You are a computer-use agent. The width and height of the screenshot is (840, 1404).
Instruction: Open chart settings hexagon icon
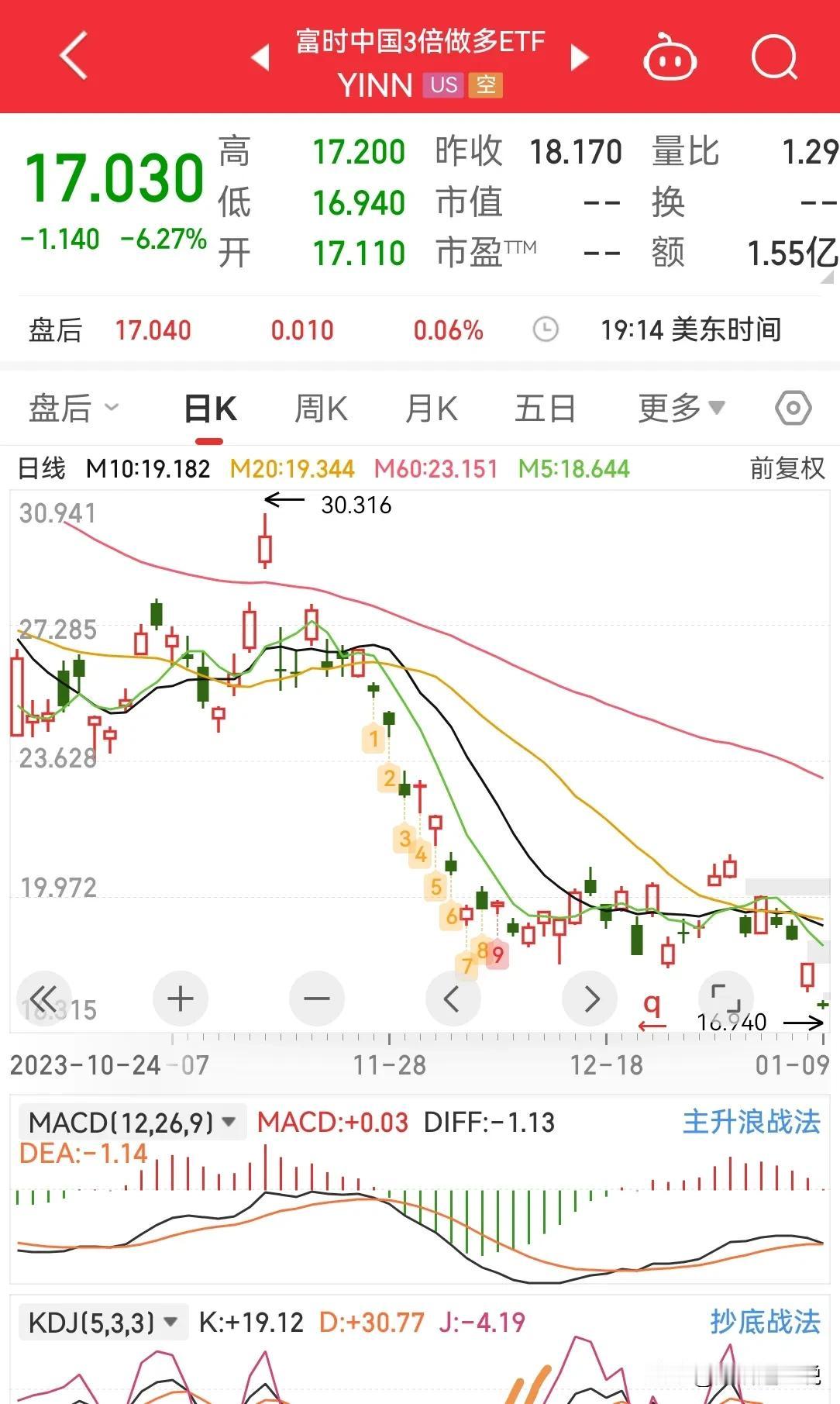[x=794, y=408]
